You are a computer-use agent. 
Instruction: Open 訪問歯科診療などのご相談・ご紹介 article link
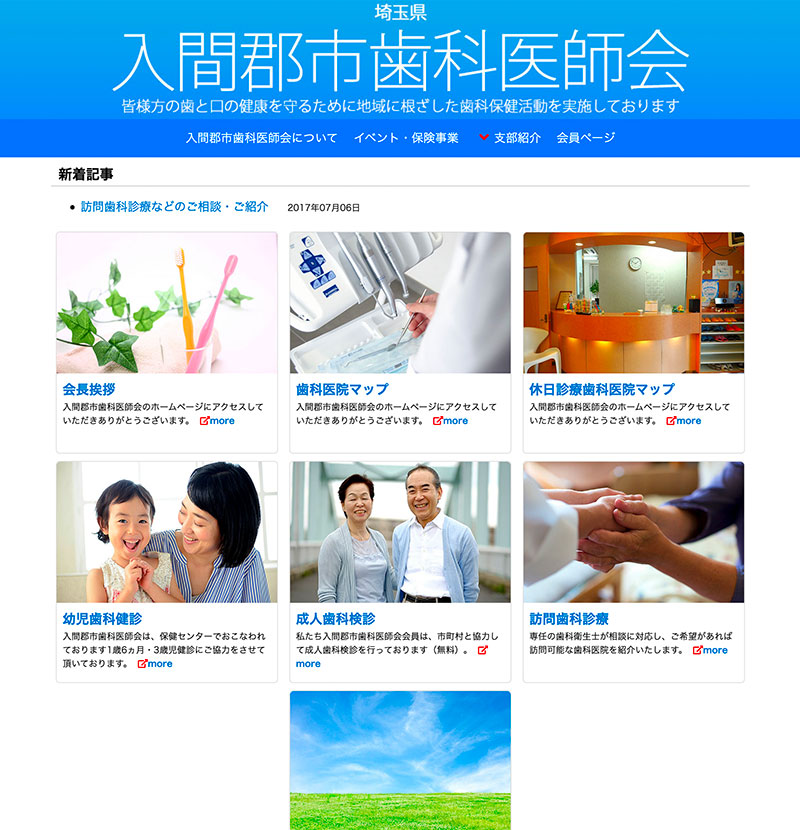coord(174,207)
